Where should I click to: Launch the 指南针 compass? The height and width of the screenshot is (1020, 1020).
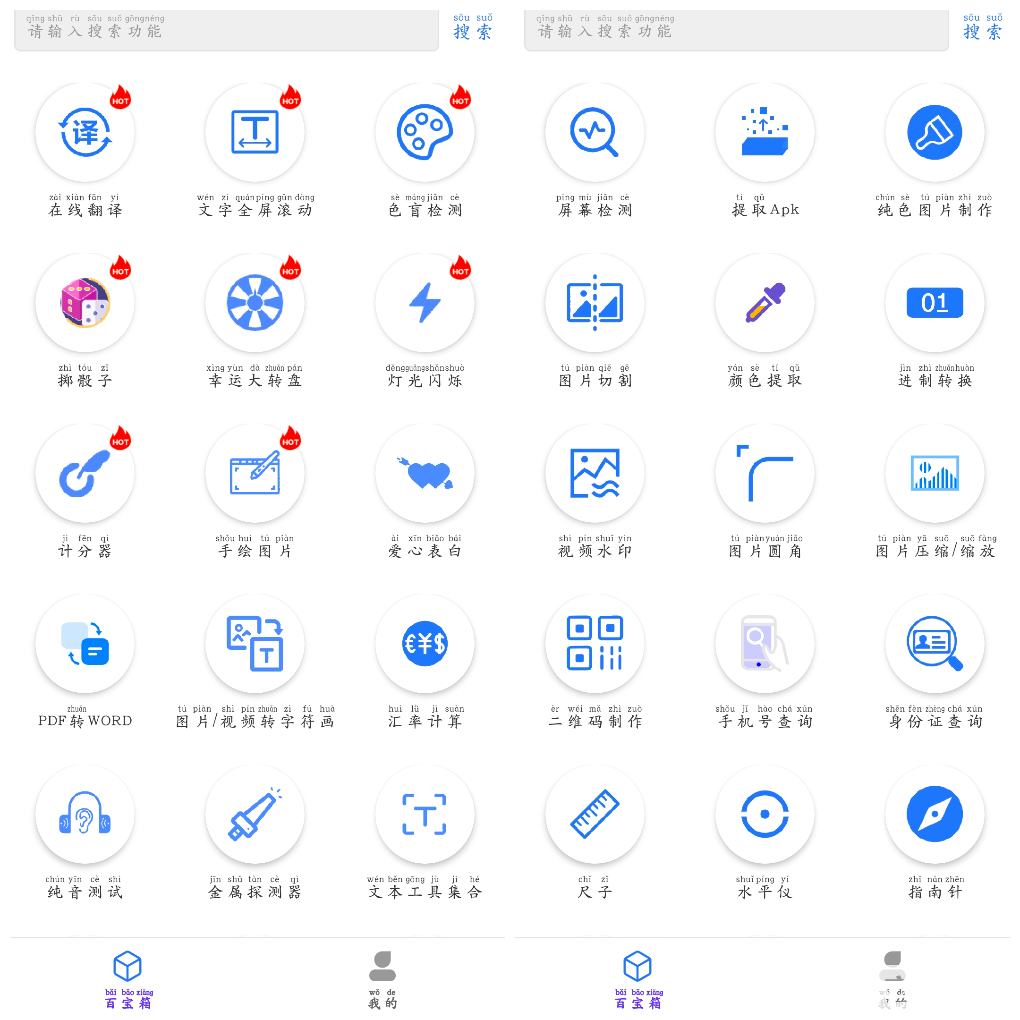[x=935, y=815]
